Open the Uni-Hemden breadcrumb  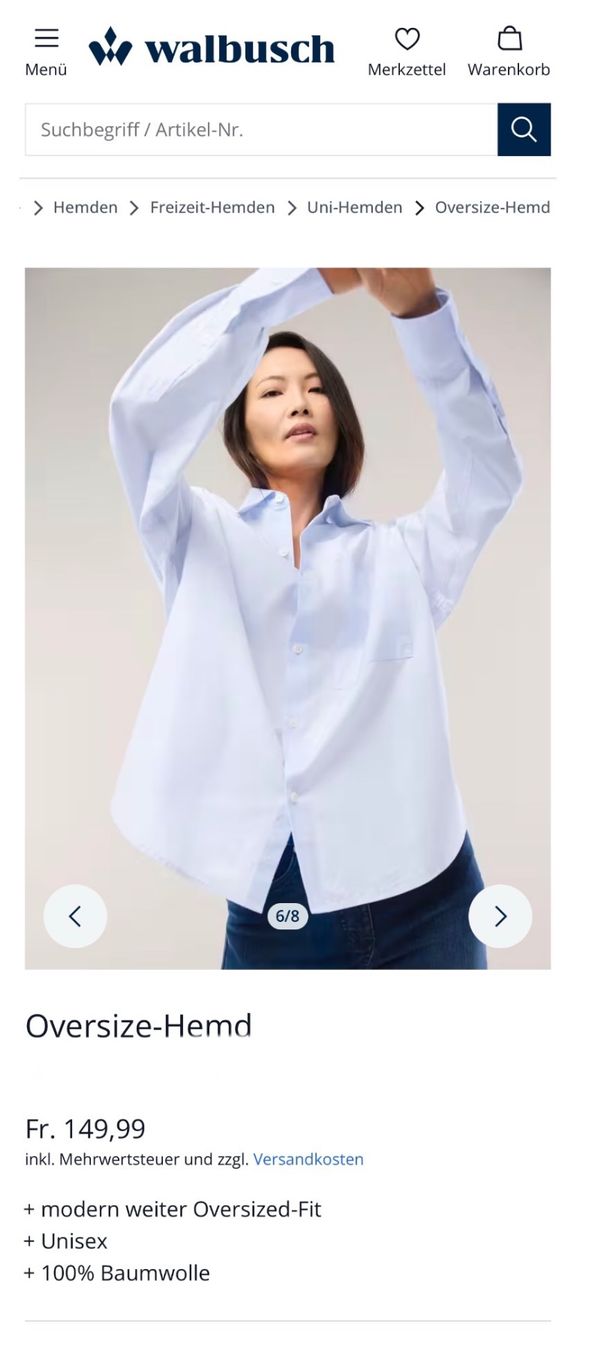tap(354, 207)
